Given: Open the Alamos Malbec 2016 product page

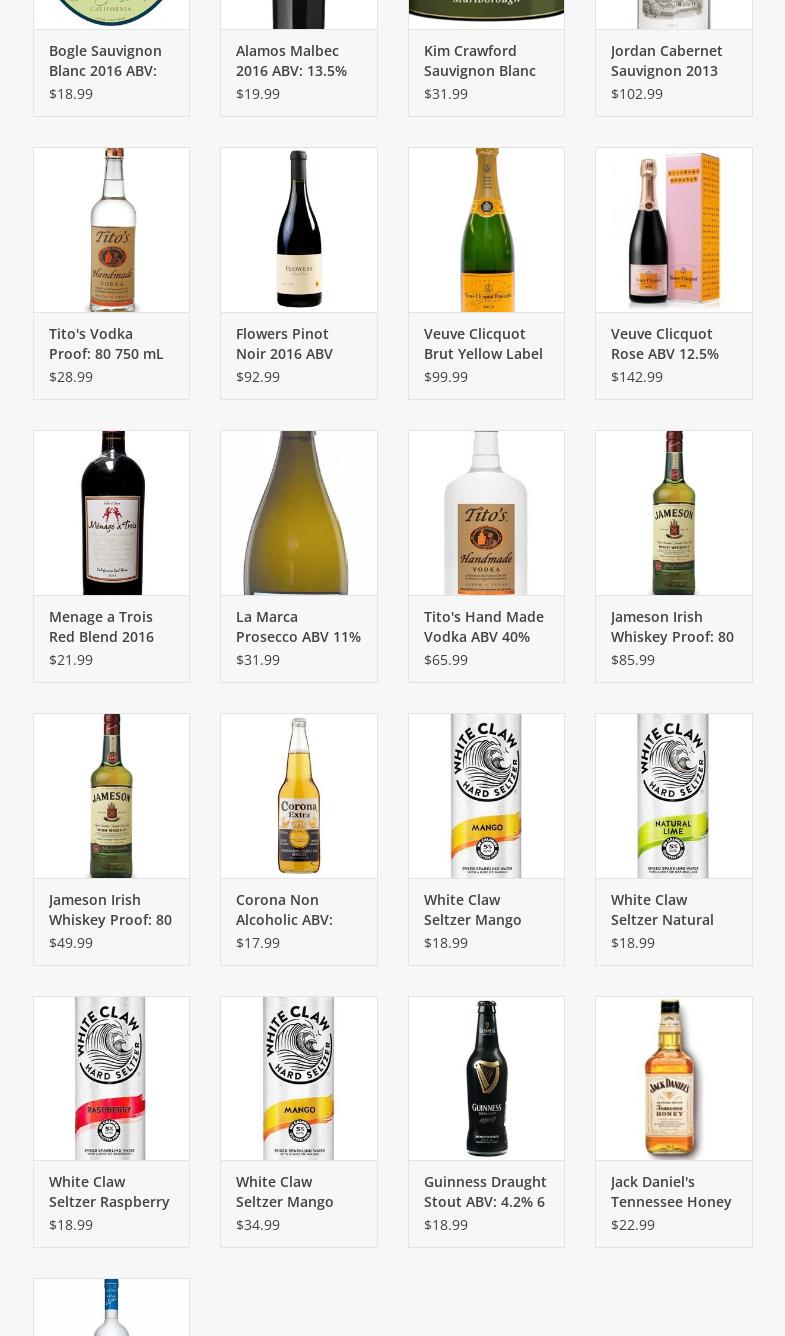Looking at the screenshot, I should click(x=291, y=60).
